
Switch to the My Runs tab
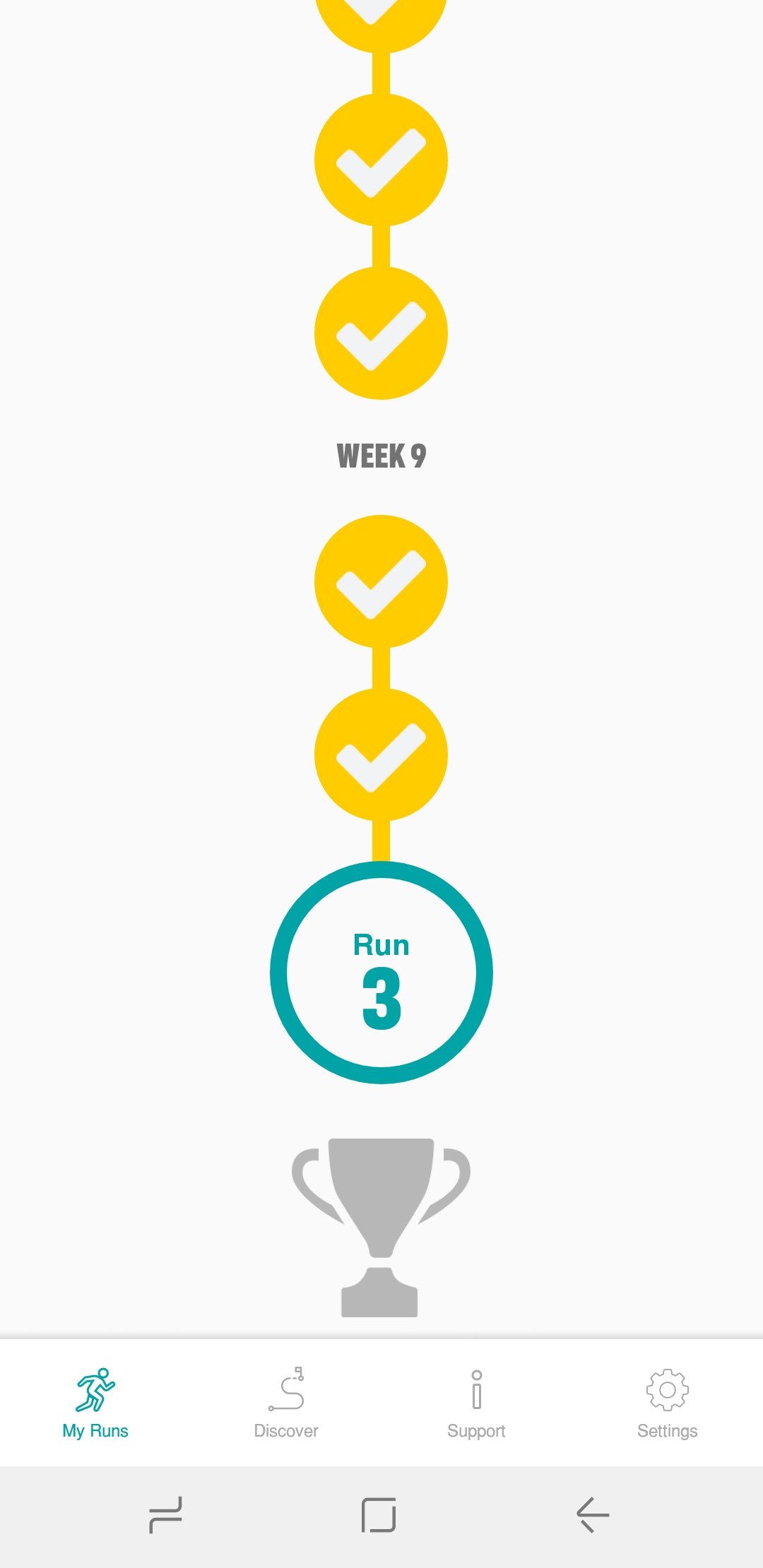point(95,1403)
